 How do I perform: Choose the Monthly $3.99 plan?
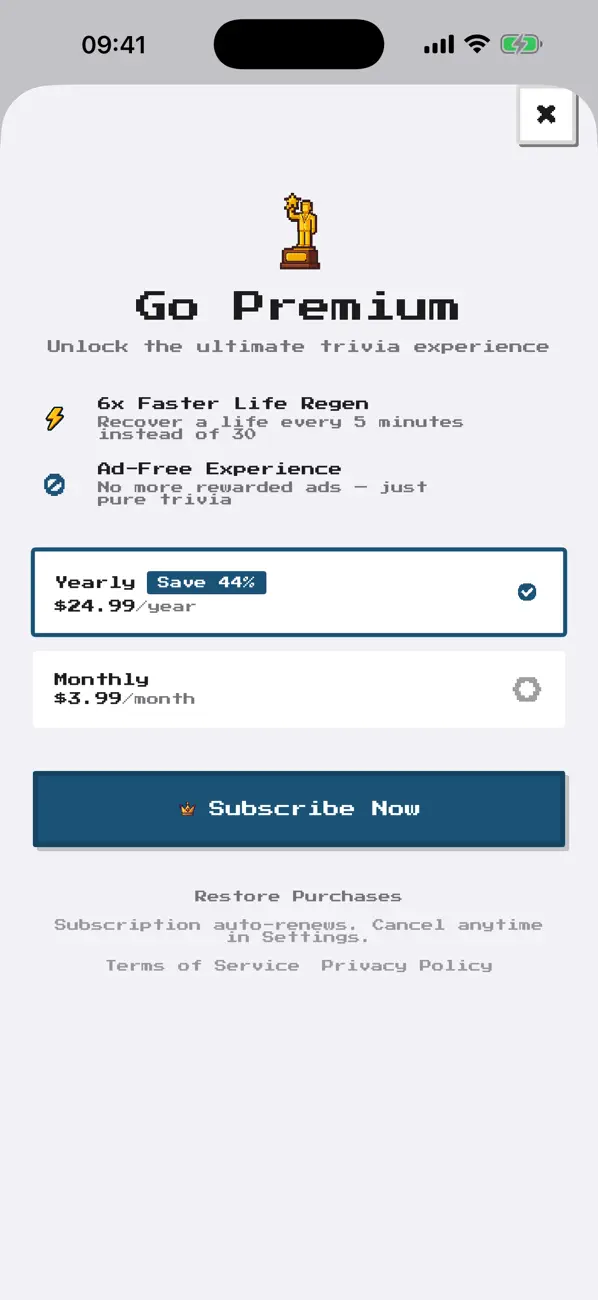point(299,689)
